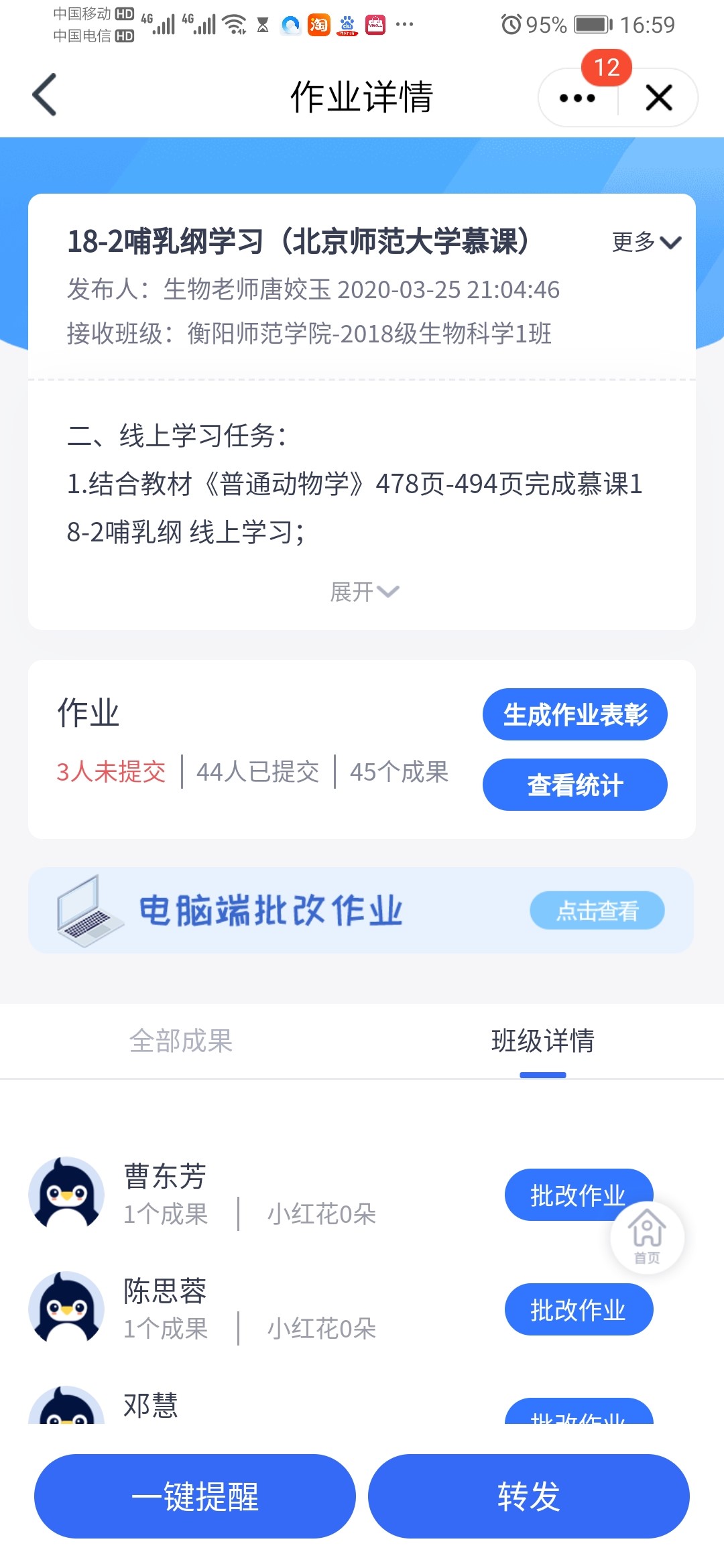Expand the 更多 dropdown
This screenshot has width=724, height=1568.
point(646,242)
